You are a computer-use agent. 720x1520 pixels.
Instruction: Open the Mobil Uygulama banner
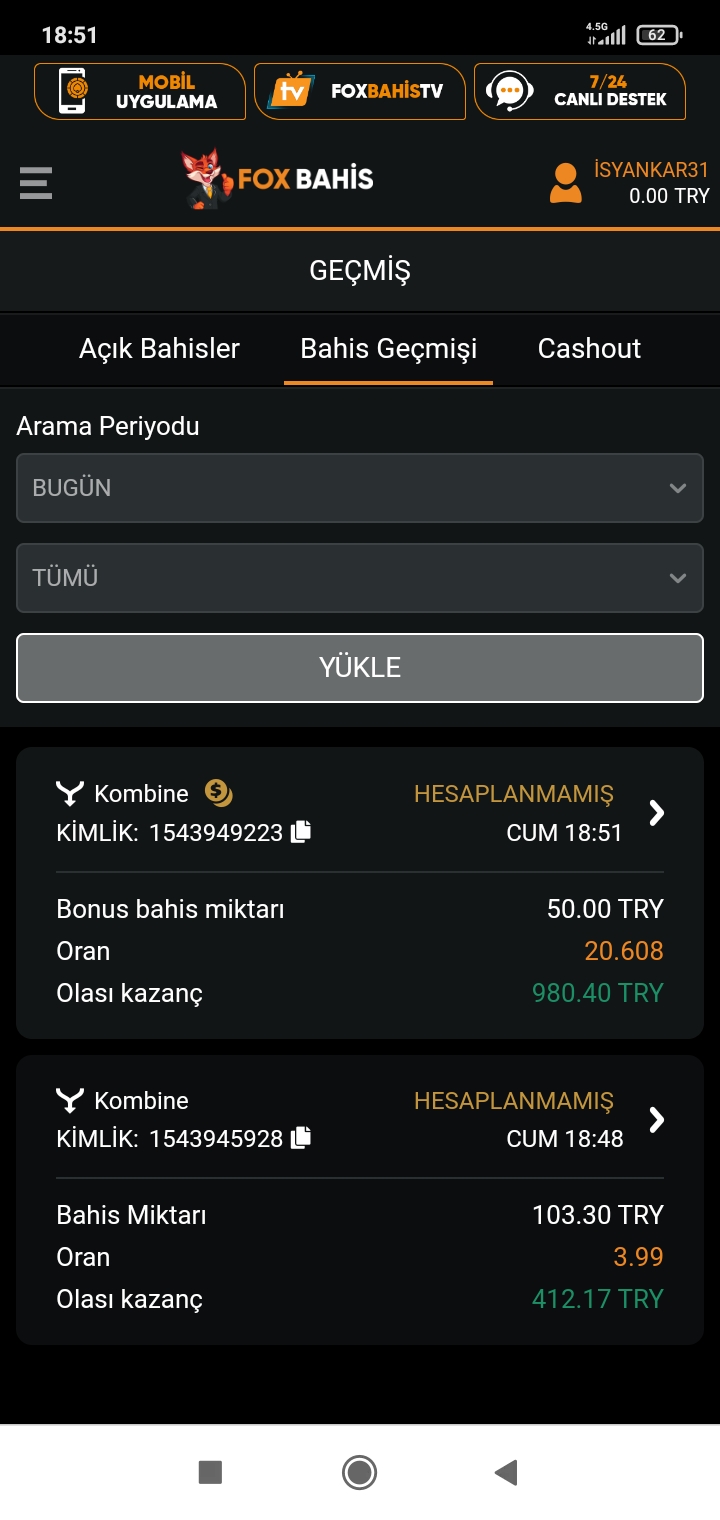(x=140, y=92)
